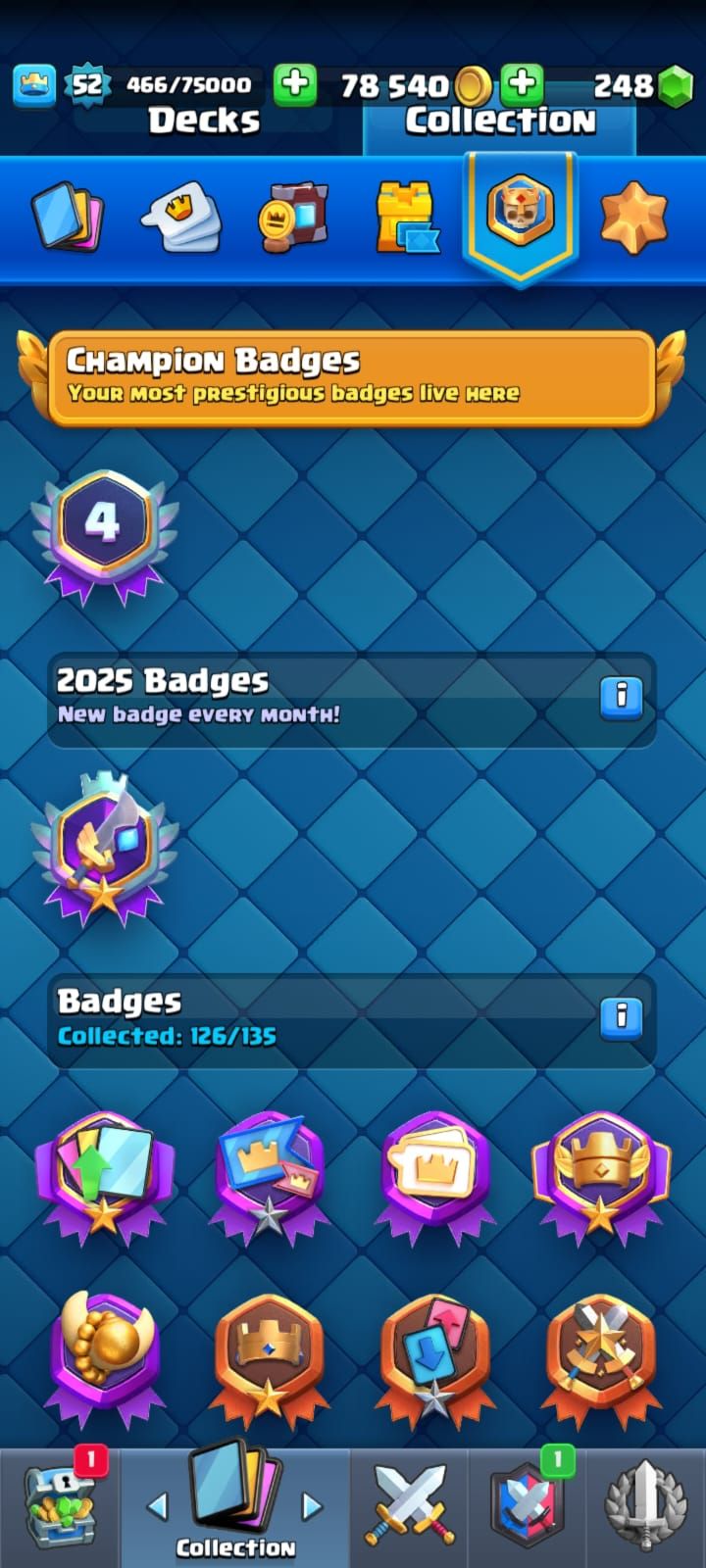Open the cards collection icon tab
This screenshot has width=706, height=1568.
[67, 216]
